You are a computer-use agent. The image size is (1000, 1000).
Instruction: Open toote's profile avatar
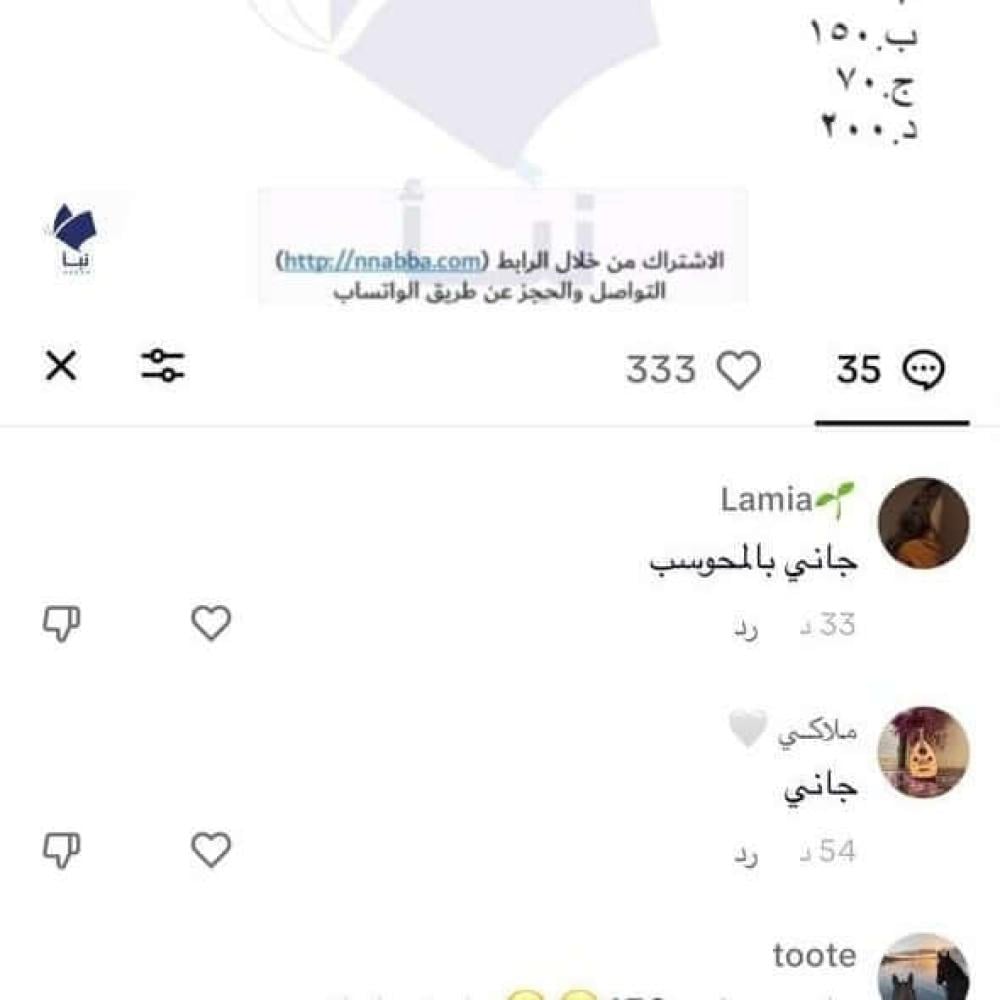[922, 968]
